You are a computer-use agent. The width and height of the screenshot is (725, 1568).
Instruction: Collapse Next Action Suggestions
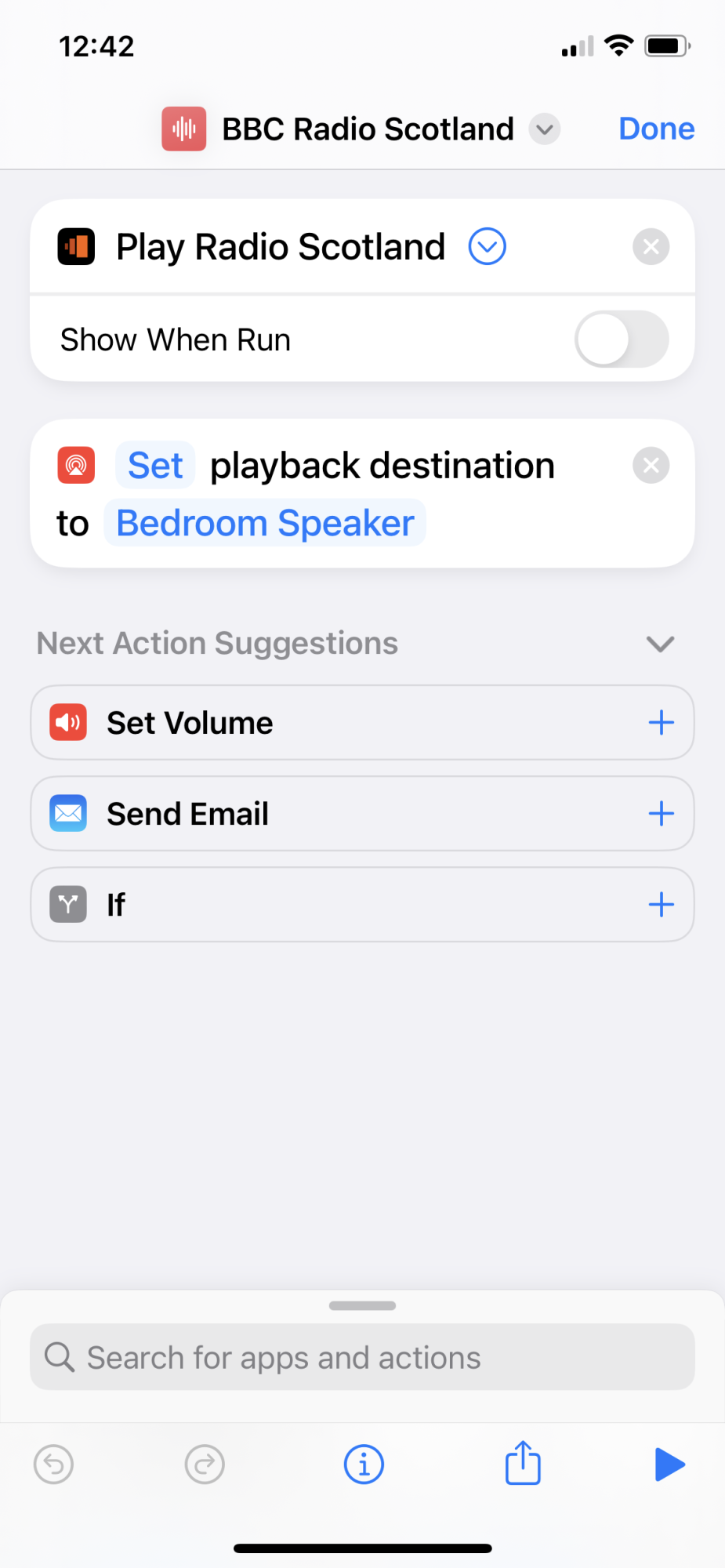coord(660,644)
